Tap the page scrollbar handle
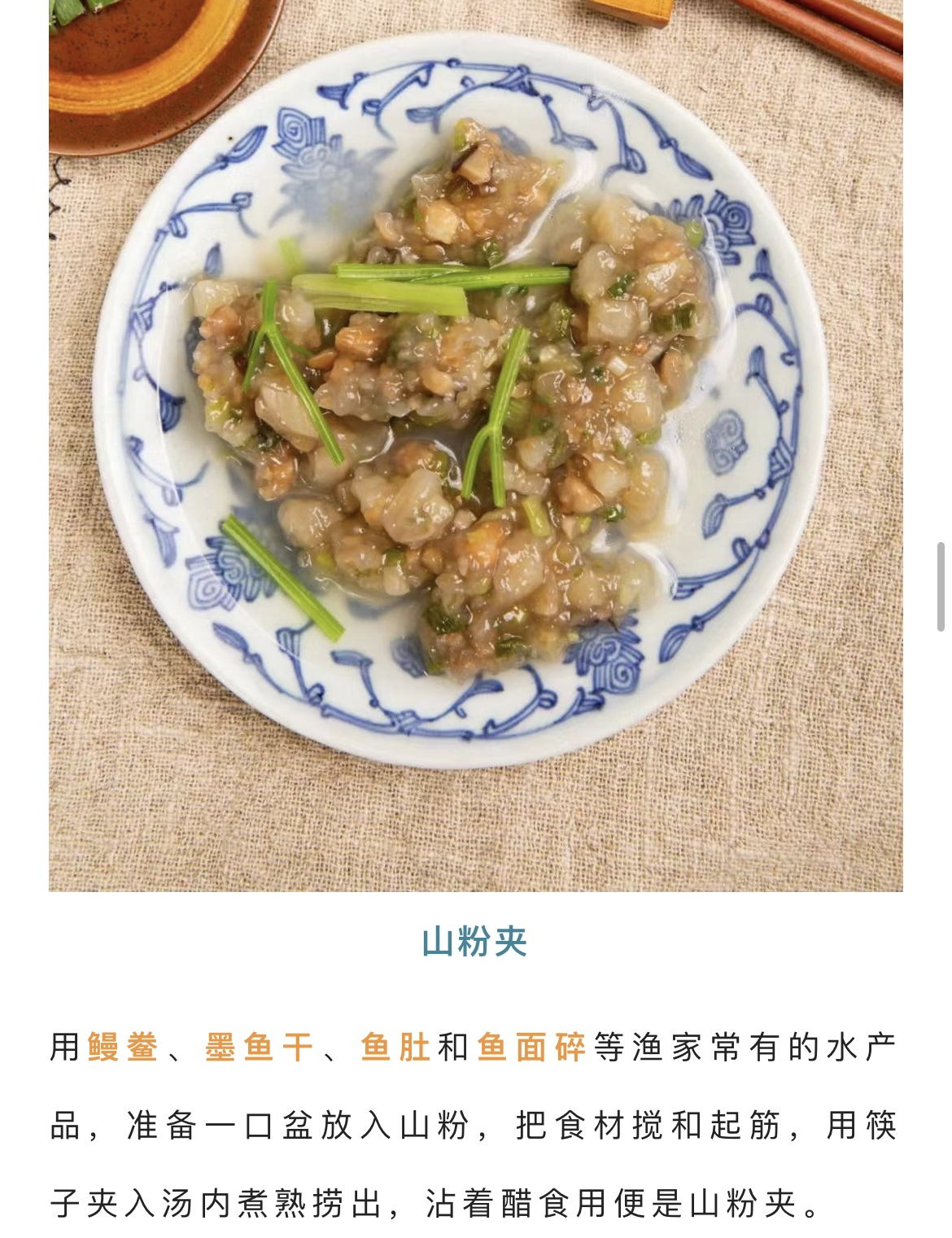This screenshot has height=1238, width=952. point(941,587)
